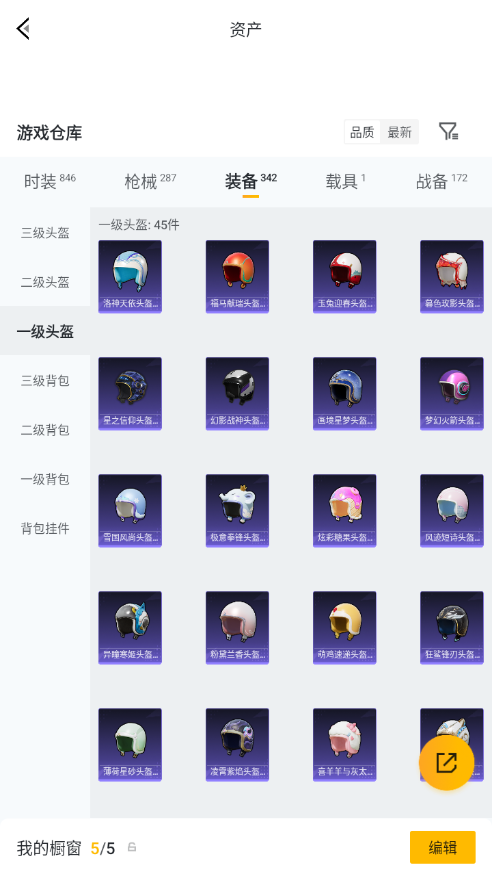Screen dimensions: 492x876
Task: View the 洛神天依头盔 item
Action: 130,277
